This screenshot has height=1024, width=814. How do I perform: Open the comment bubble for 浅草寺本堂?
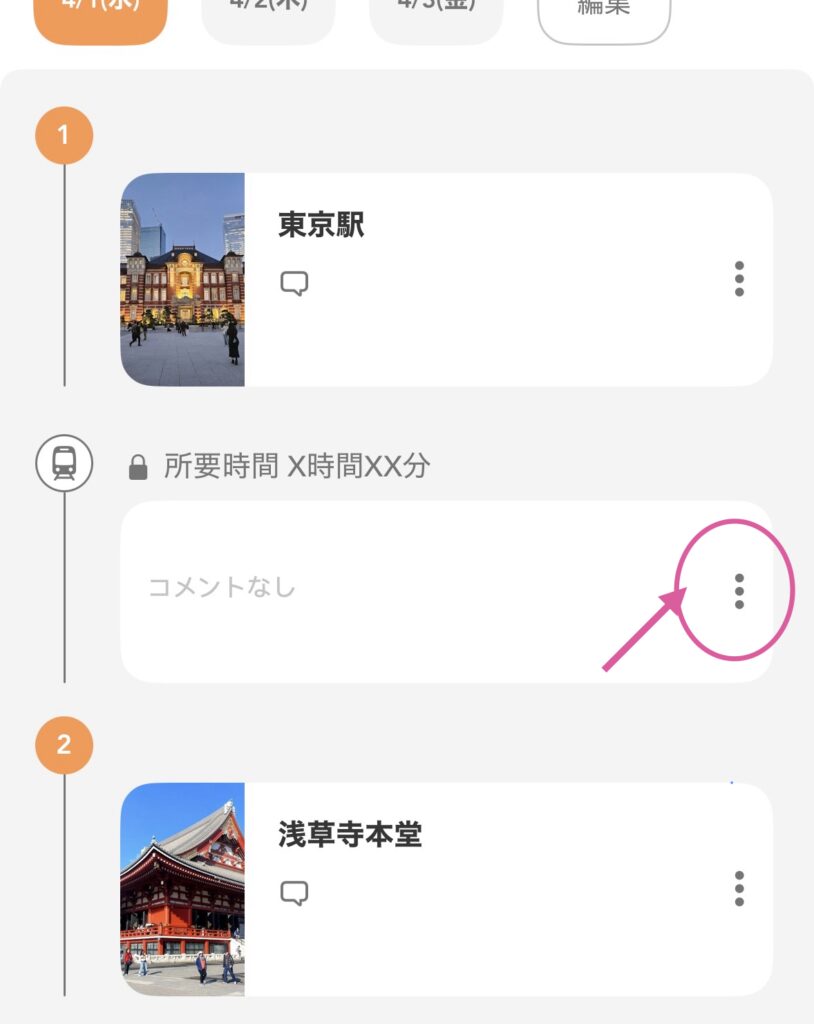tap(293, 893)
